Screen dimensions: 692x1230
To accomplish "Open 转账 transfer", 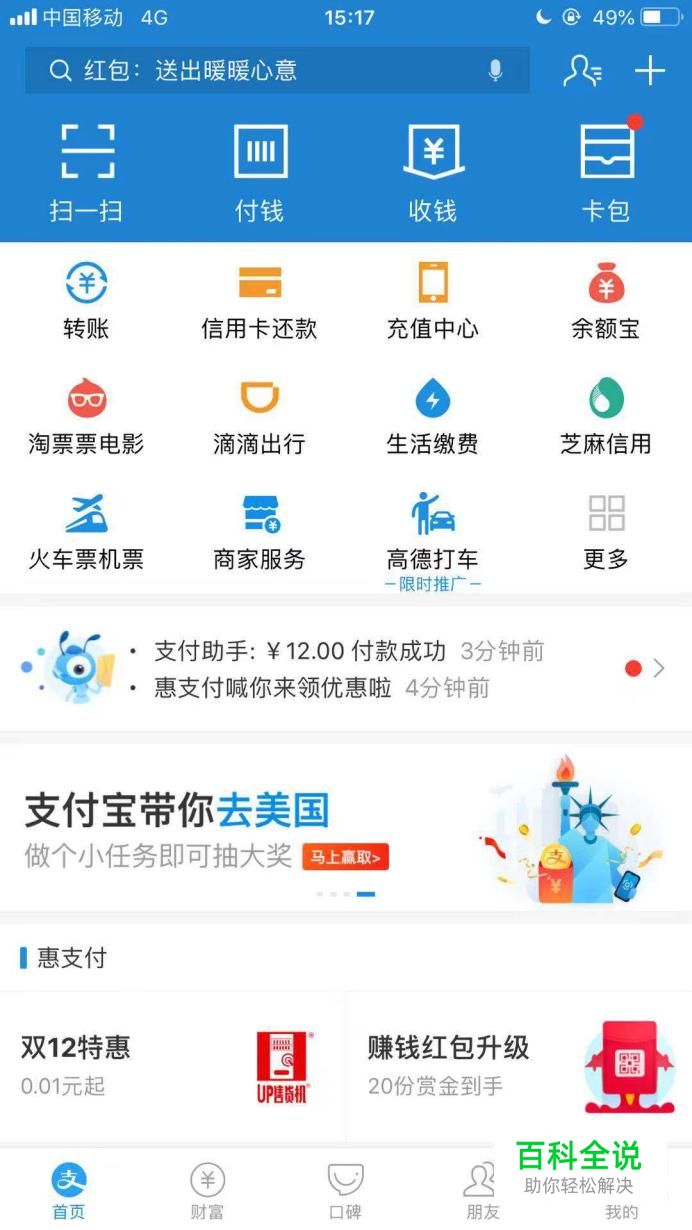I will (87, 300).
